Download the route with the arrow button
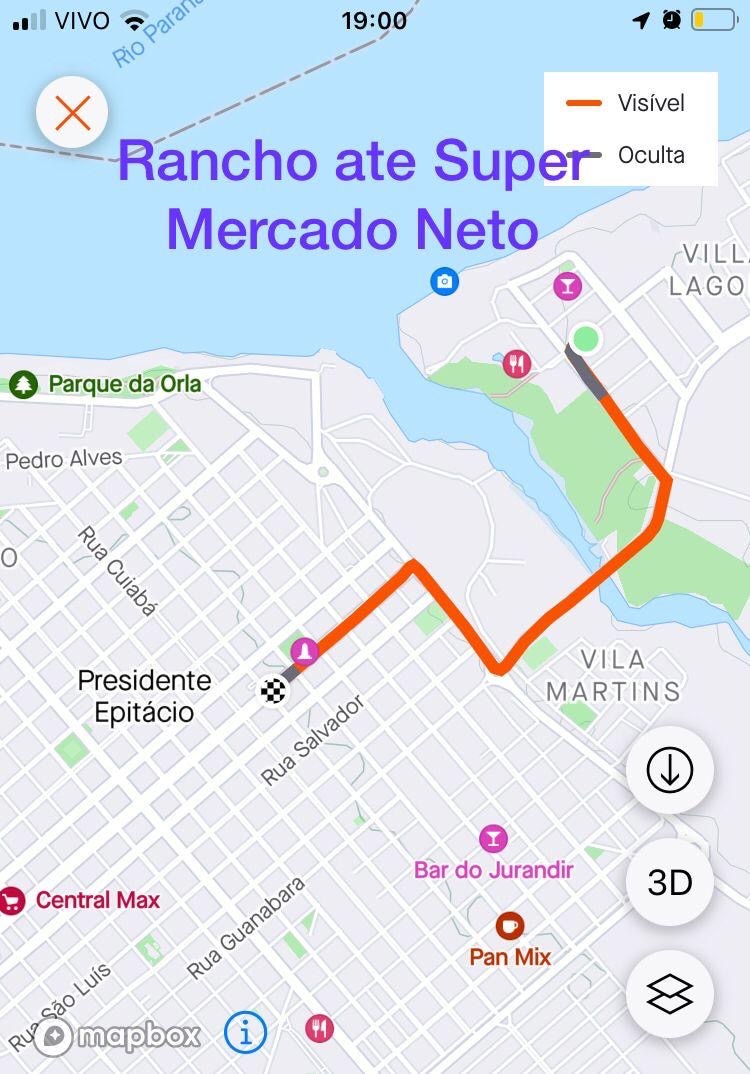This screenshot has width=750, height=1074. (669, 770)
